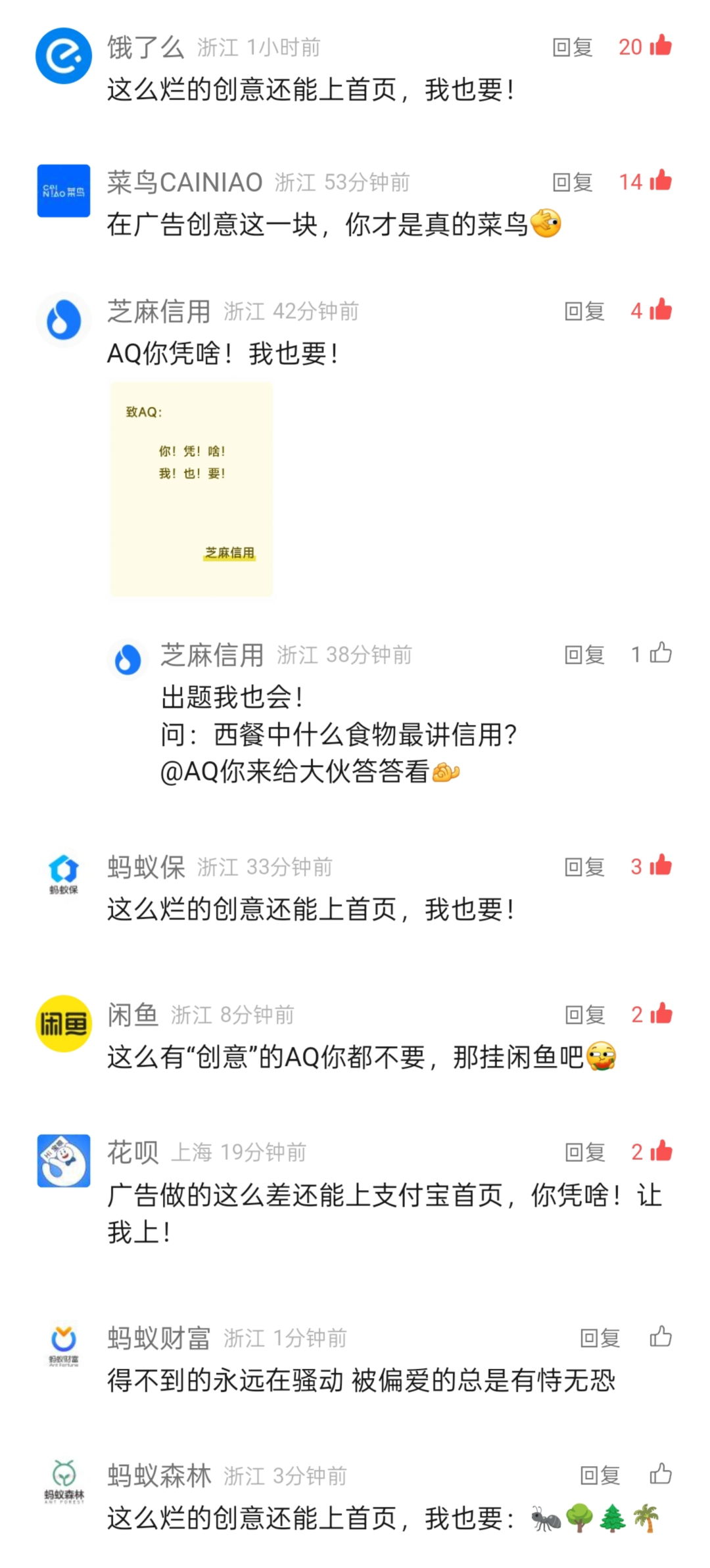
Task: Reply to 闲鱼's comment
Action: [584, 1015]
